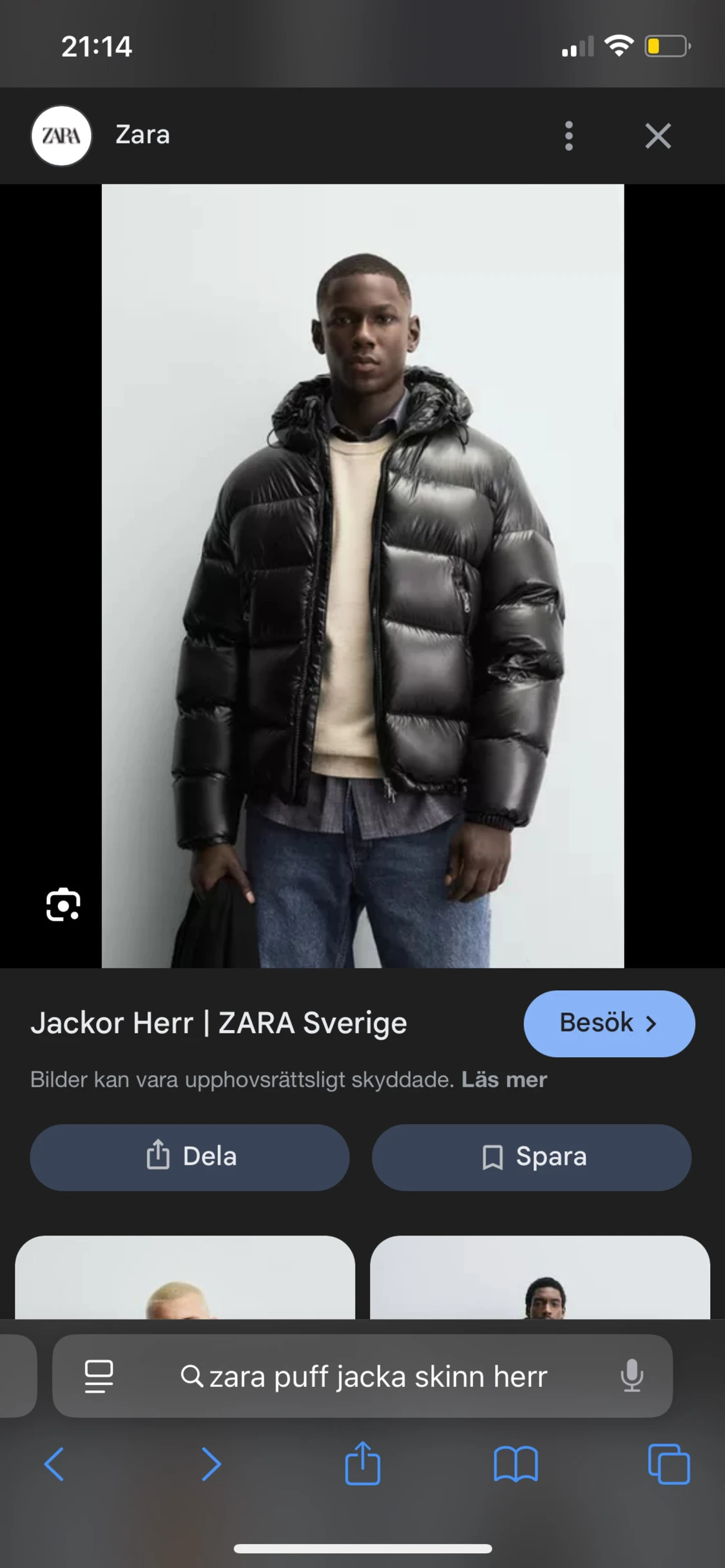
Task: Tap the Jackor Herr ZARA Sverige title
Action: pyautogui.click(x=218, y=1023)
